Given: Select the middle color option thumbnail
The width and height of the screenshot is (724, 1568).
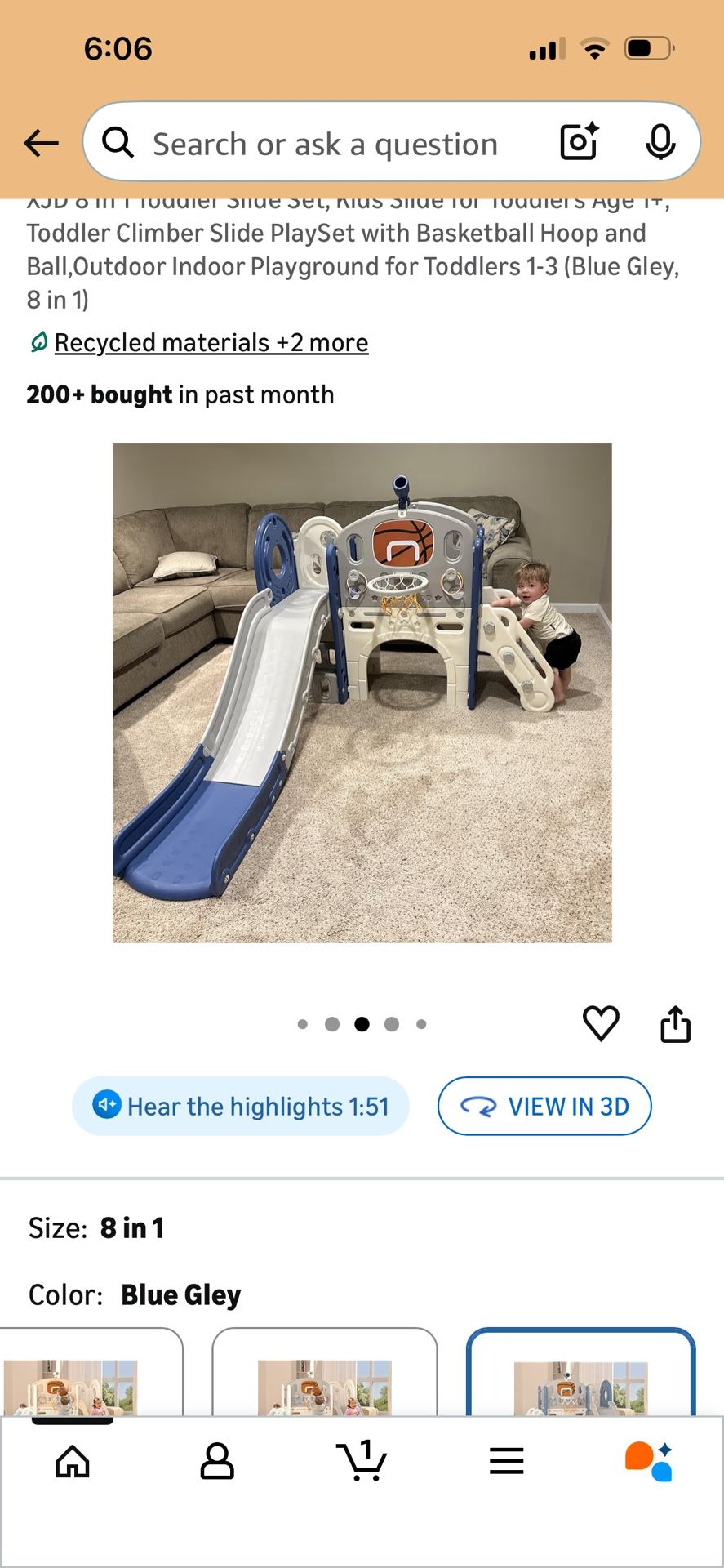Looking at the screenshot, I should point(325,1372).
